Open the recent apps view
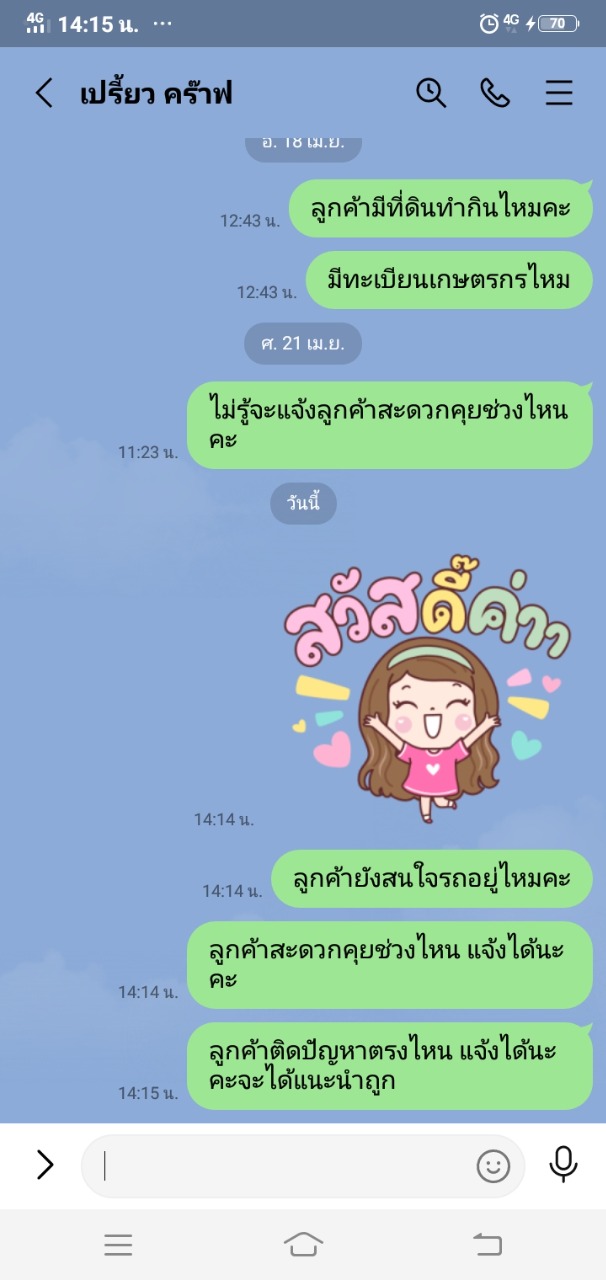Screen dimensions: 606x1280 coord(118,1244)
